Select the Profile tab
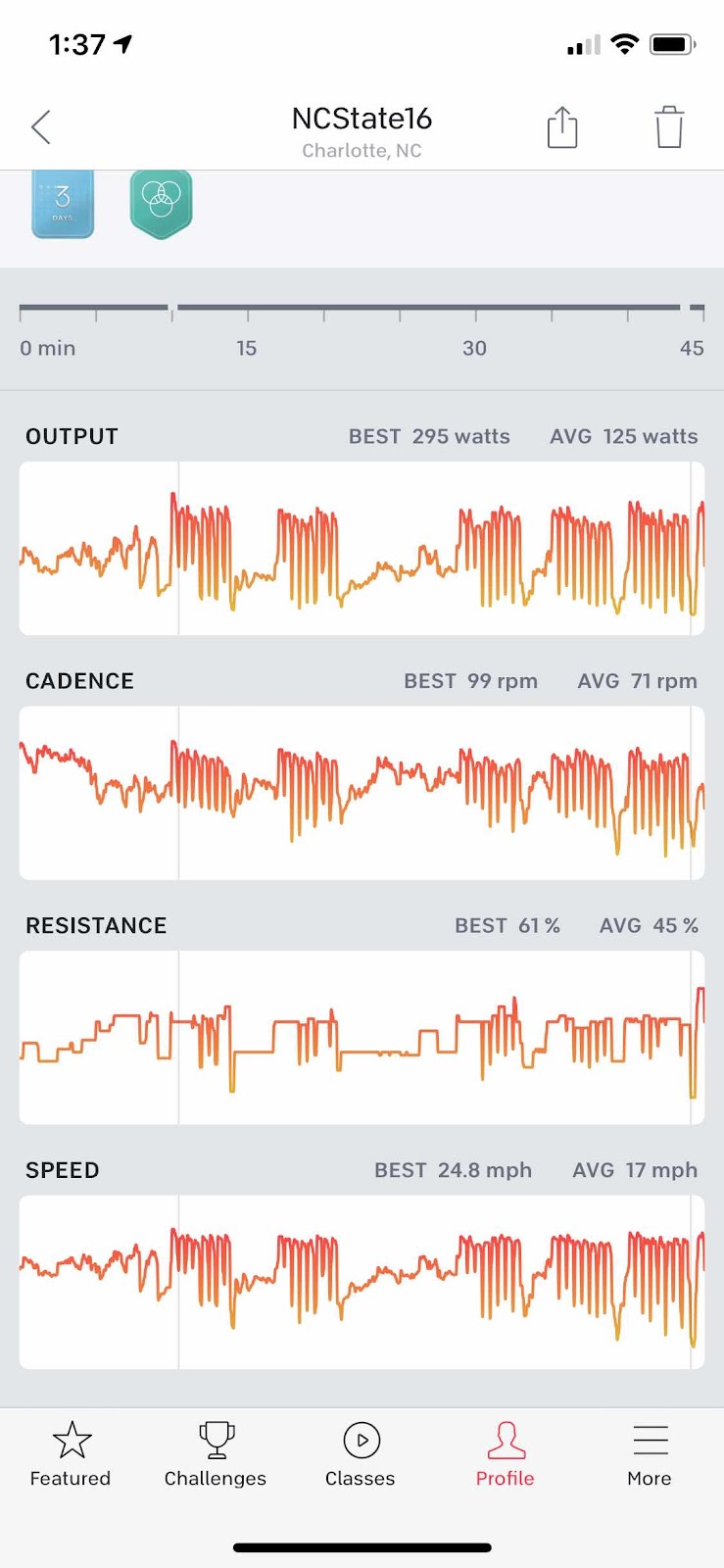724x1568 pixels. point(506,1455)
